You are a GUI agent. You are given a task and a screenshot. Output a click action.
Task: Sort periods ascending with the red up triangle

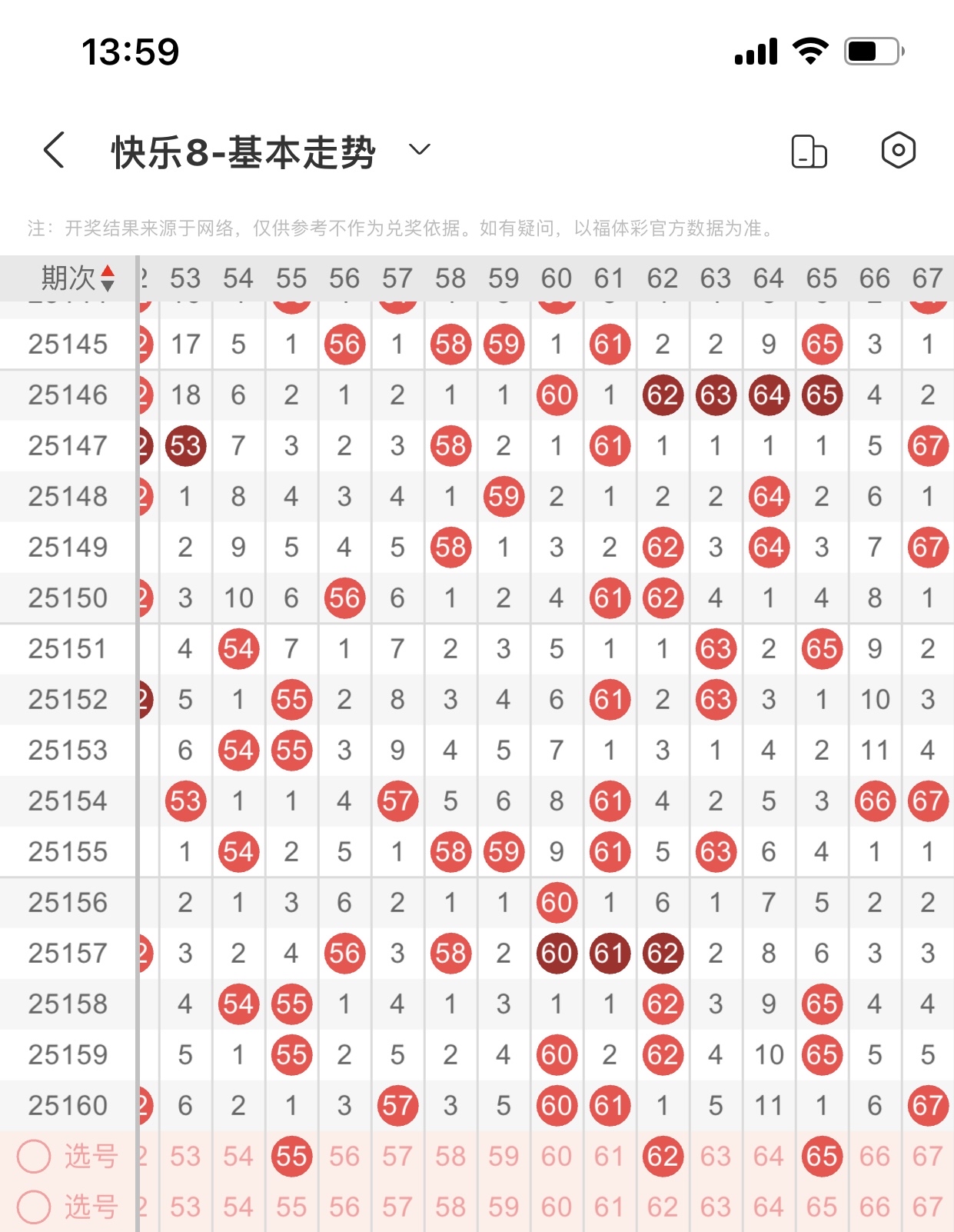(108, 272)
